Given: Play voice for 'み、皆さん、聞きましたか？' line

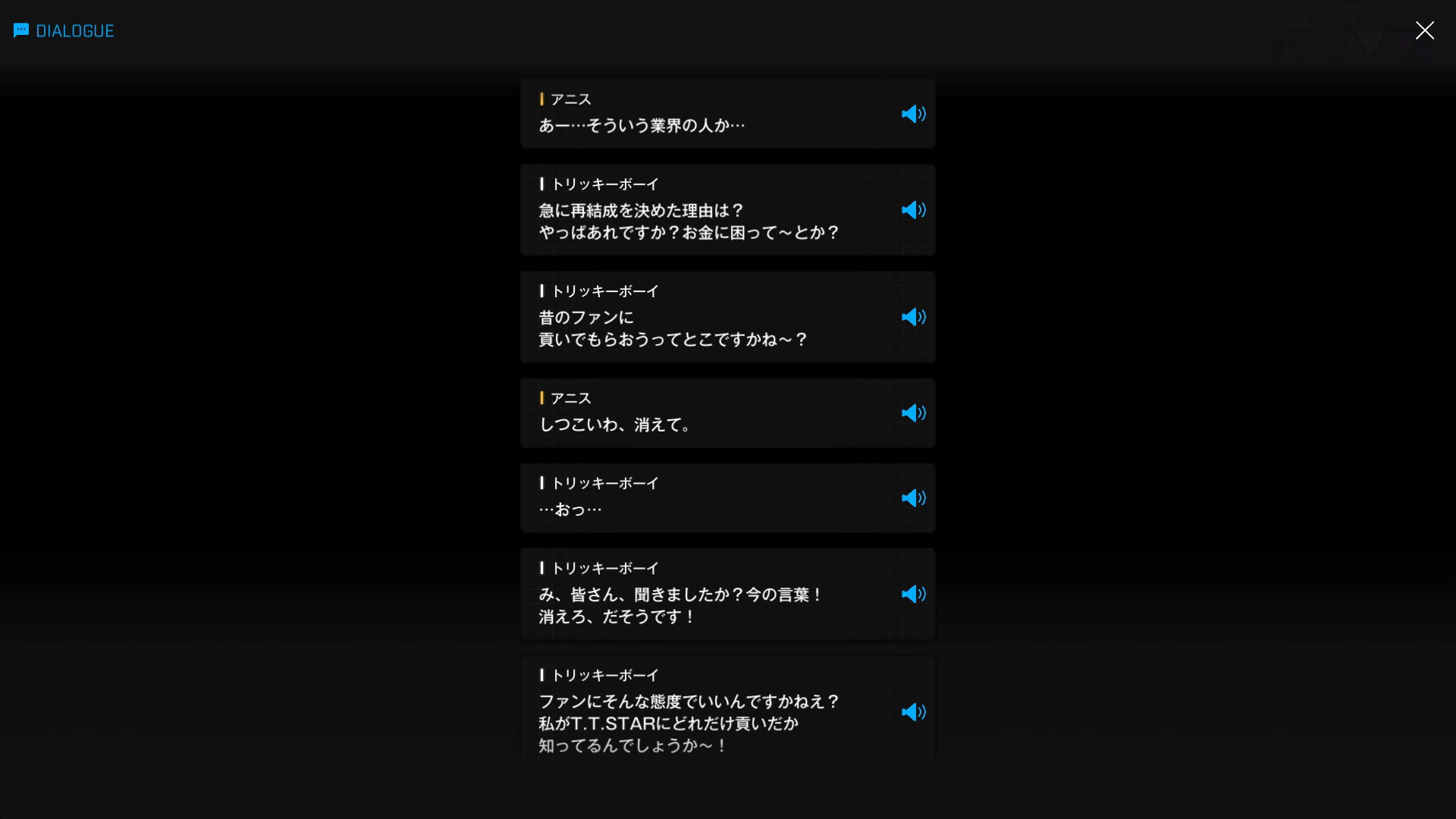Looking at the screenshot, I should 913,595.
